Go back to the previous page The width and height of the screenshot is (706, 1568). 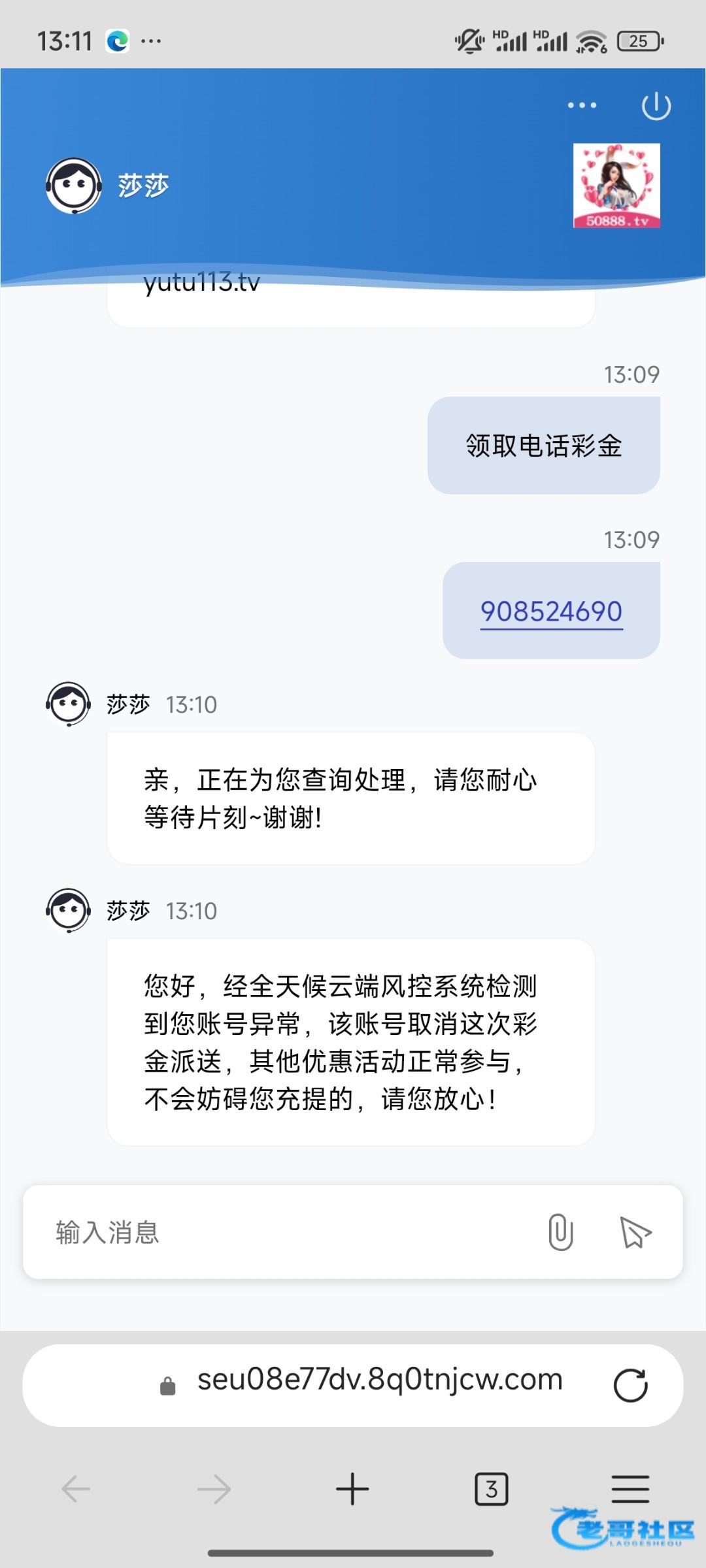coord(76,1490)
